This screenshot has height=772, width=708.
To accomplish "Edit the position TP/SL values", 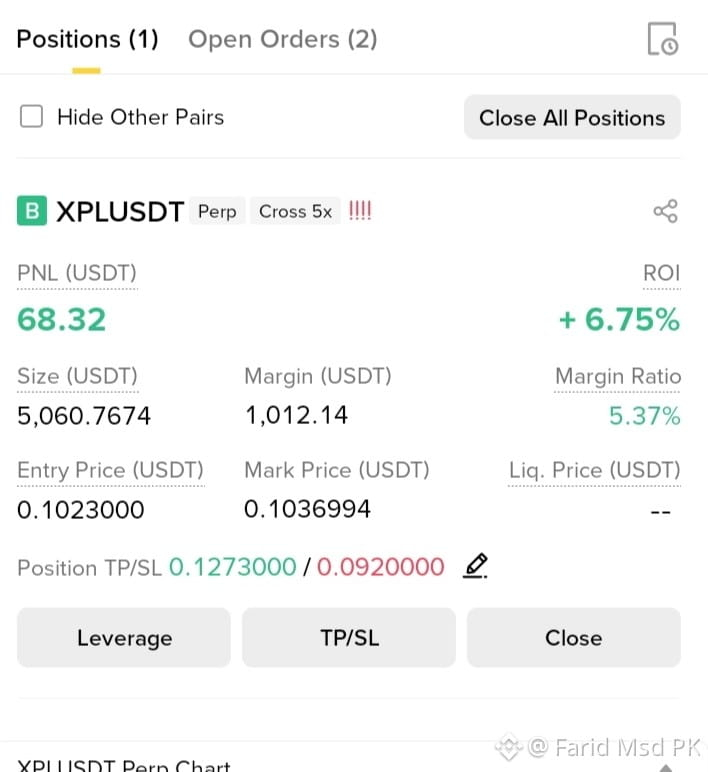I will (x=476, y=567).
